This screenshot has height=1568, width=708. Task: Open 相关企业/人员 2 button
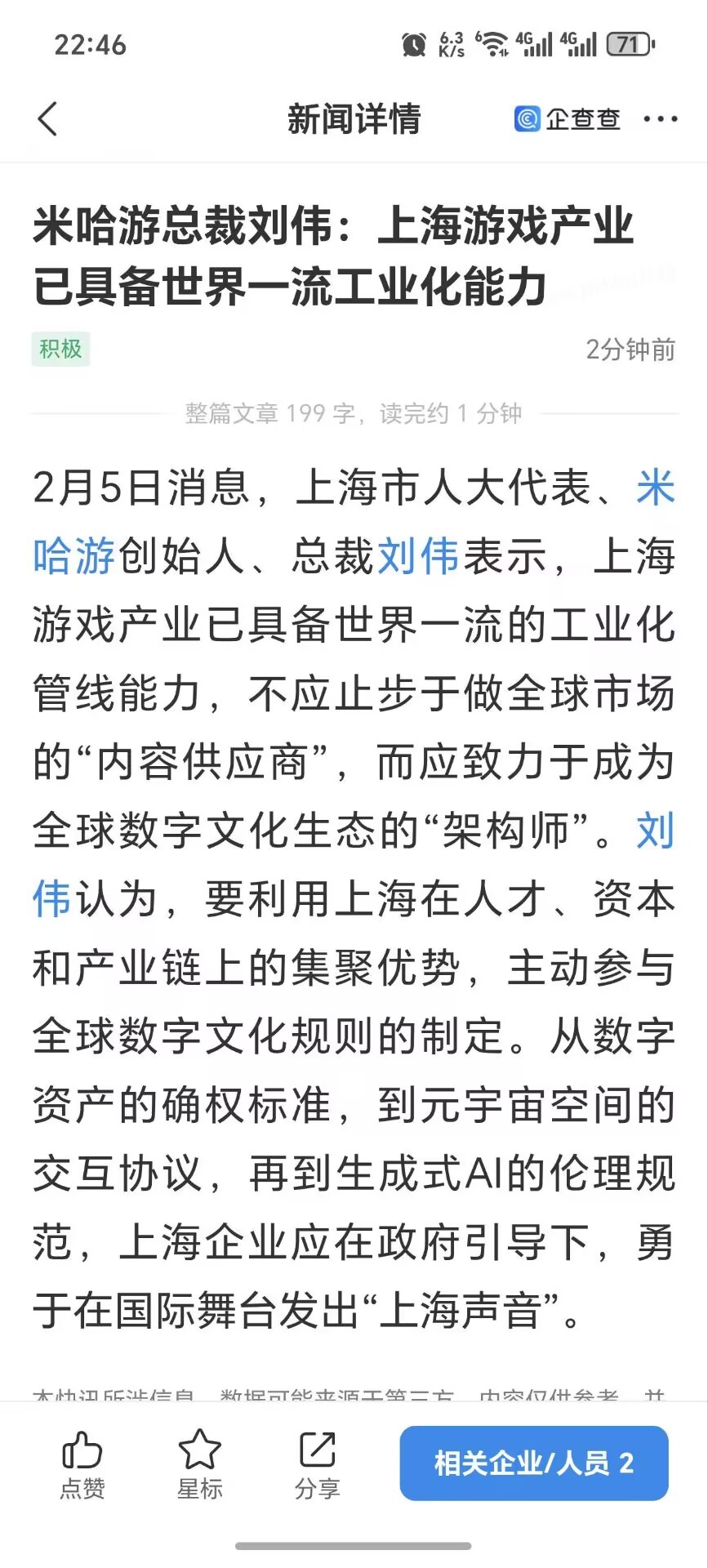click(533, 1463)
